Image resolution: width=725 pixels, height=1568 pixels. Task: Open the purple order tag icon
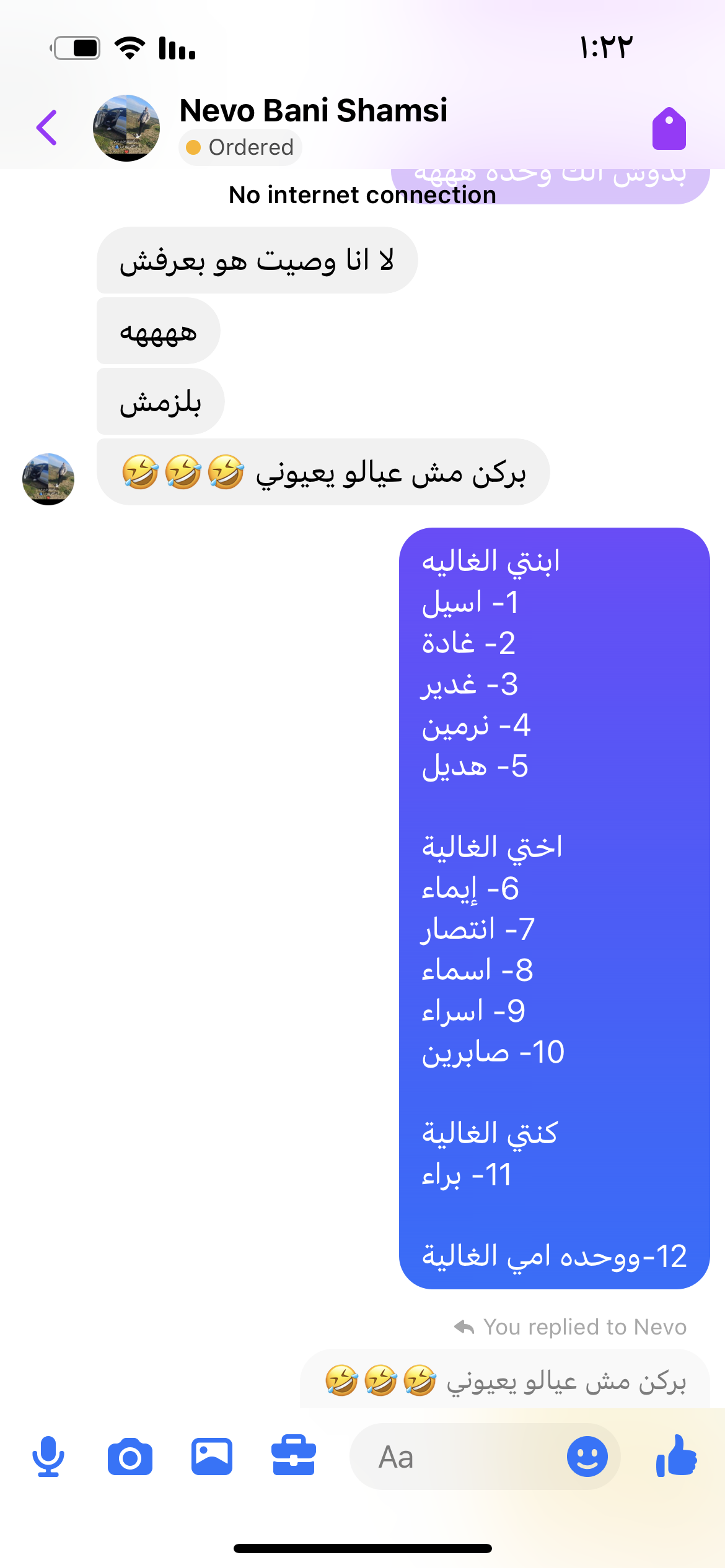click(x=669, y=129)
